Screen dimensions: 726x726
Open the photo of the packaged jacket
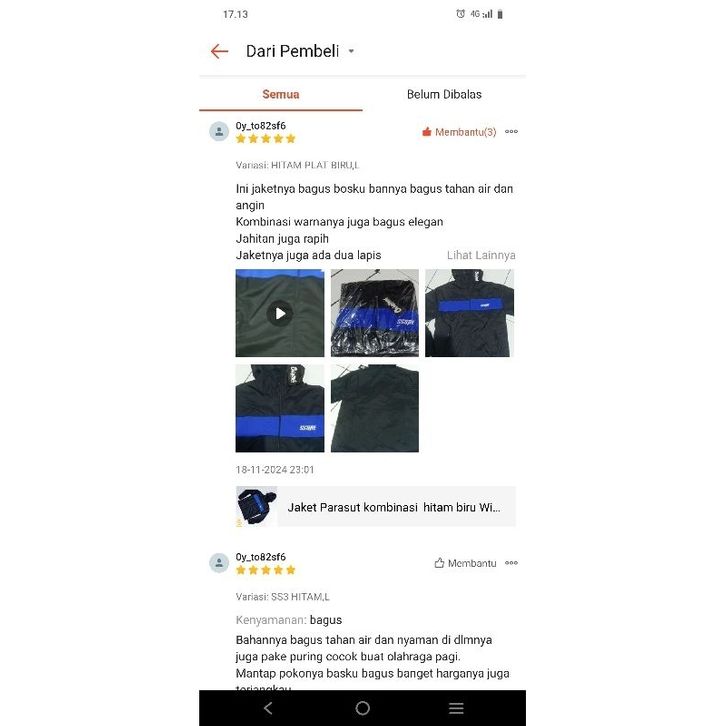[374, 313]
